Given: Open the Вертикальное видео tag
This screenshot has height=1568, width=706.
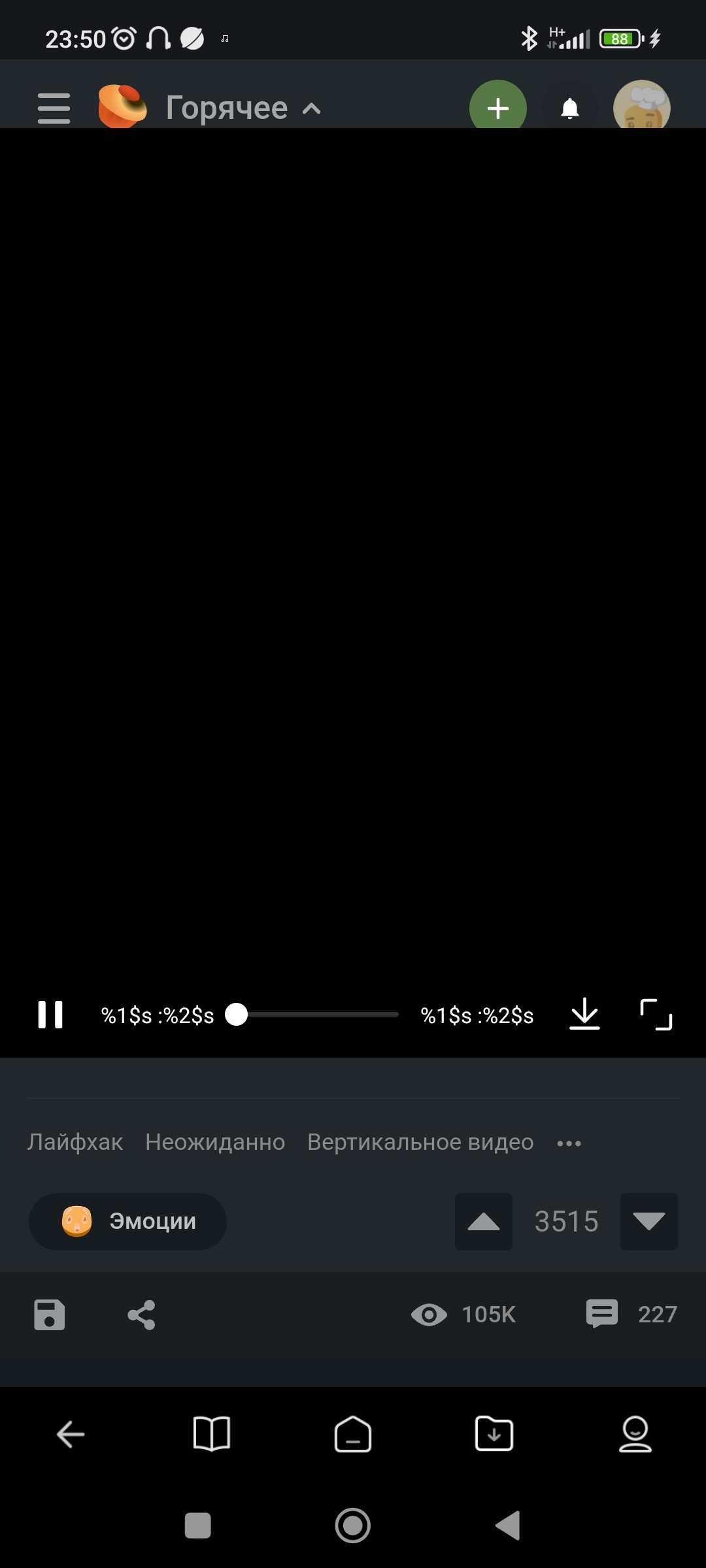Looking at the screenshot, I should (x=420, y=1142).
